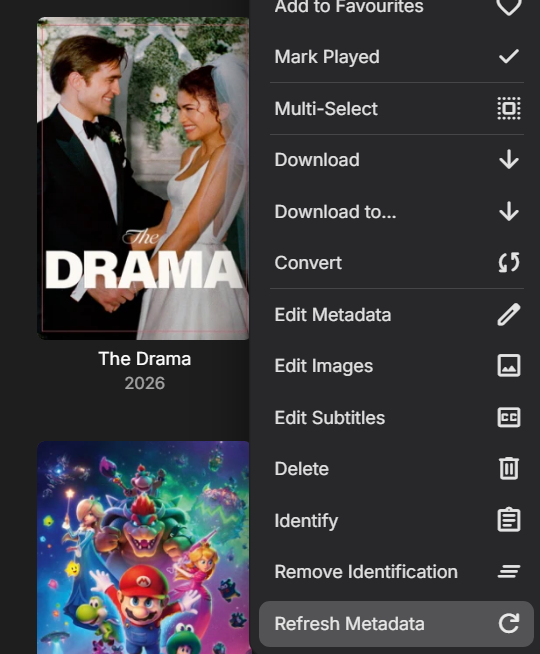
Task: Select Add to Favourites in the menu
Action: click(x=396, y=8)
